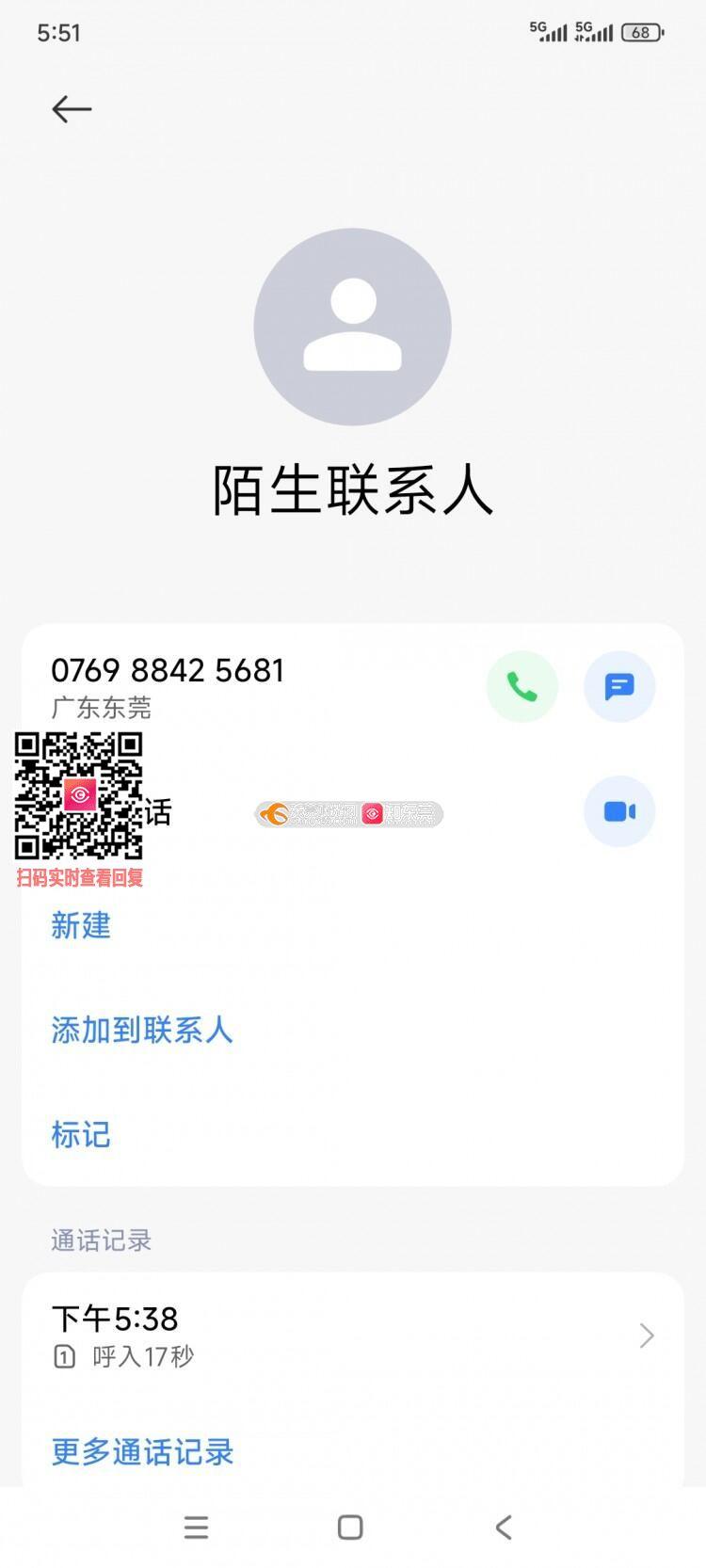View 更多通话记录
Screen dimensions: 706x1568
(x=142, y=1451)
